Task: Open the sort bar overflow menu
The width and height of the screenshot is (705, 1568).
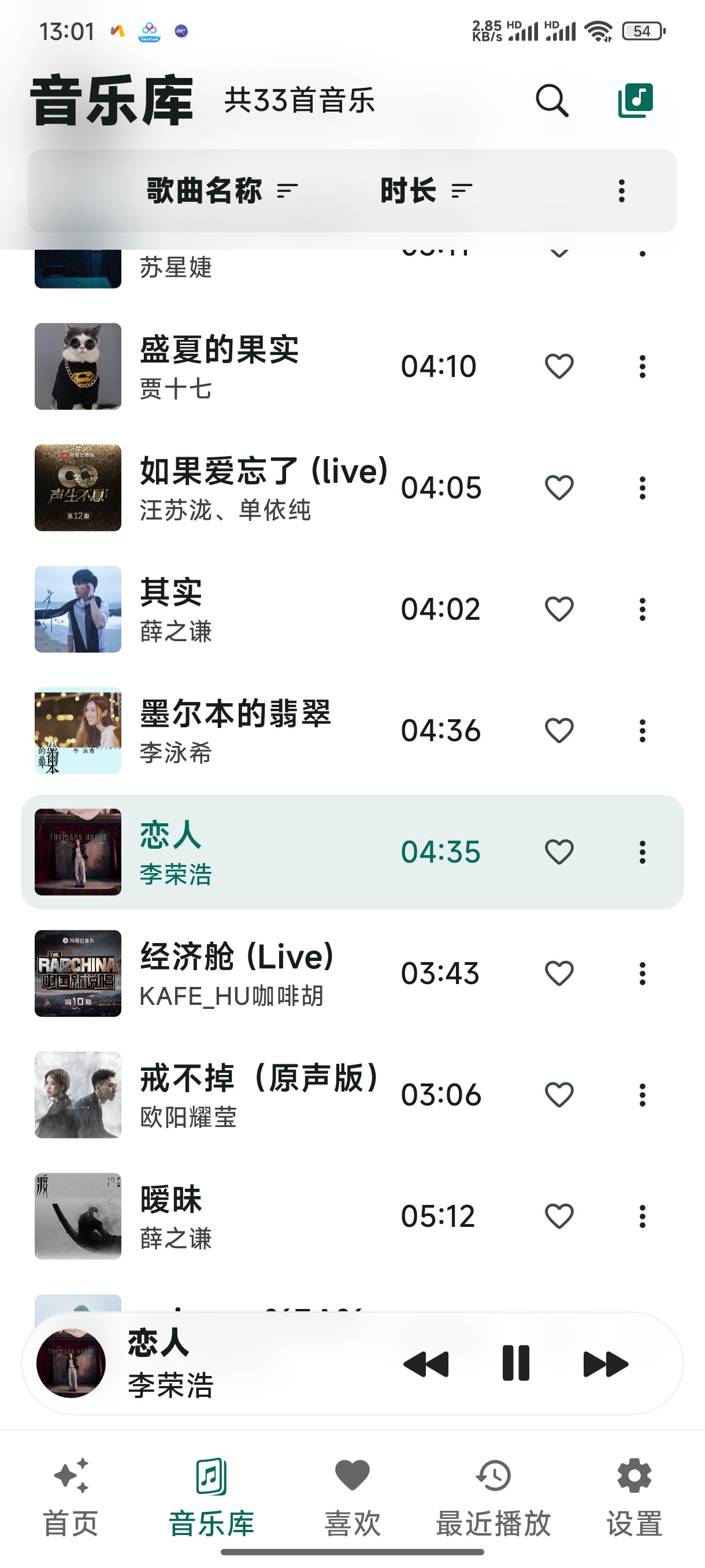Action: point(621,191)
